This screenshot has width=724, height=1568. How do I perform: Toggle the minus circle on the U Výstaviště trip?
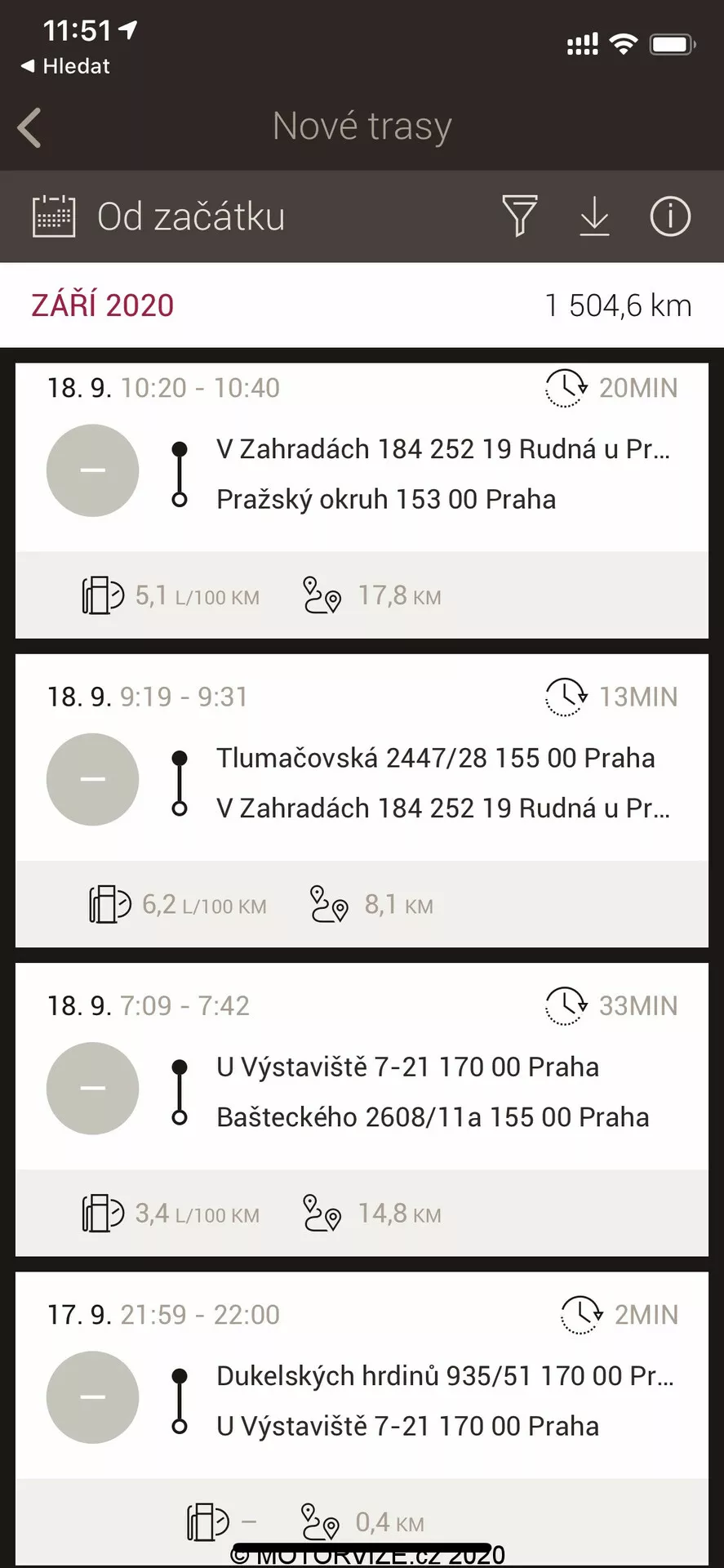pyautogui.click(x=92, y=1089)
